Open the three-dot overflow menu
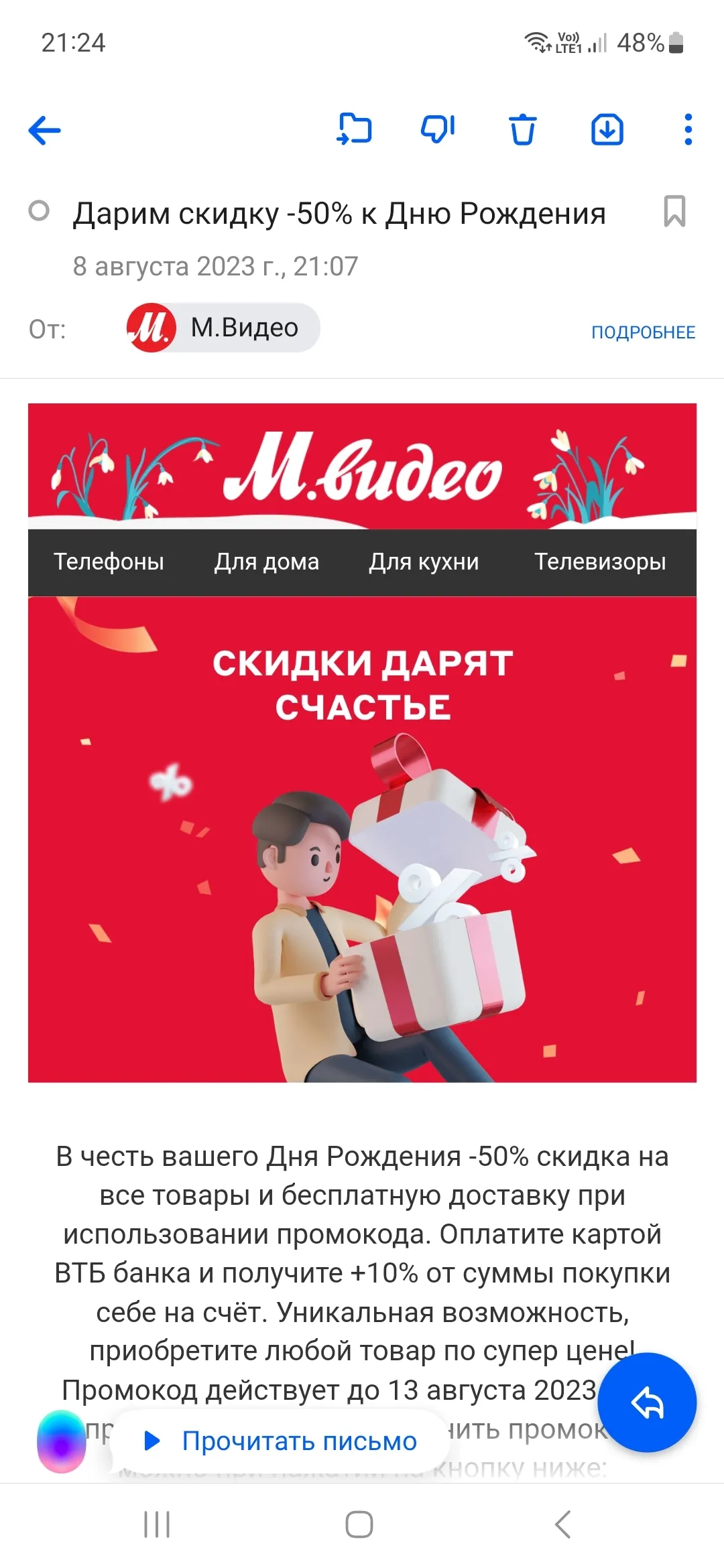724x1568 pixels. [x=688, y=129]
